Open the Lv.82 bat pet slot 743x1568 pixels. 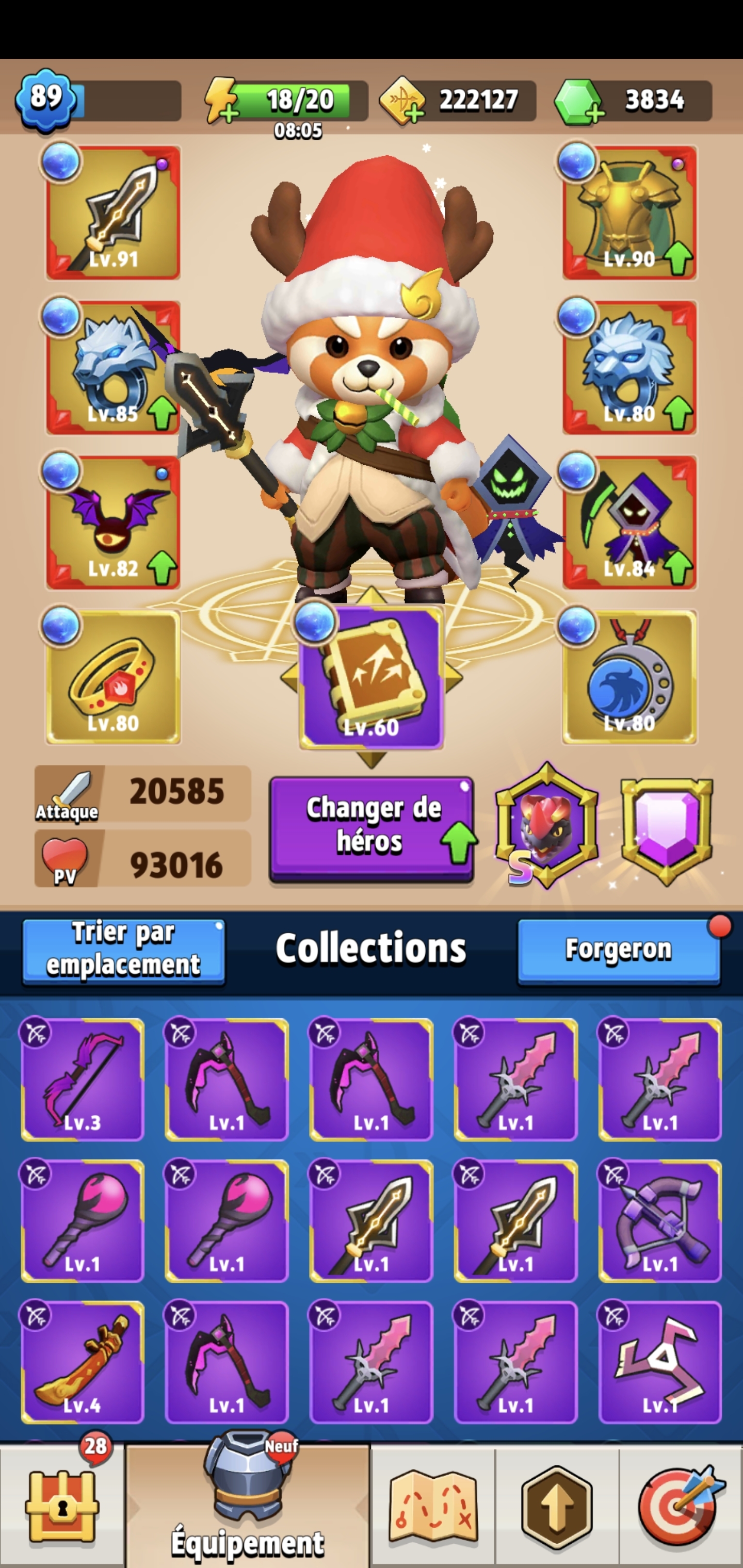pos(114,522)
